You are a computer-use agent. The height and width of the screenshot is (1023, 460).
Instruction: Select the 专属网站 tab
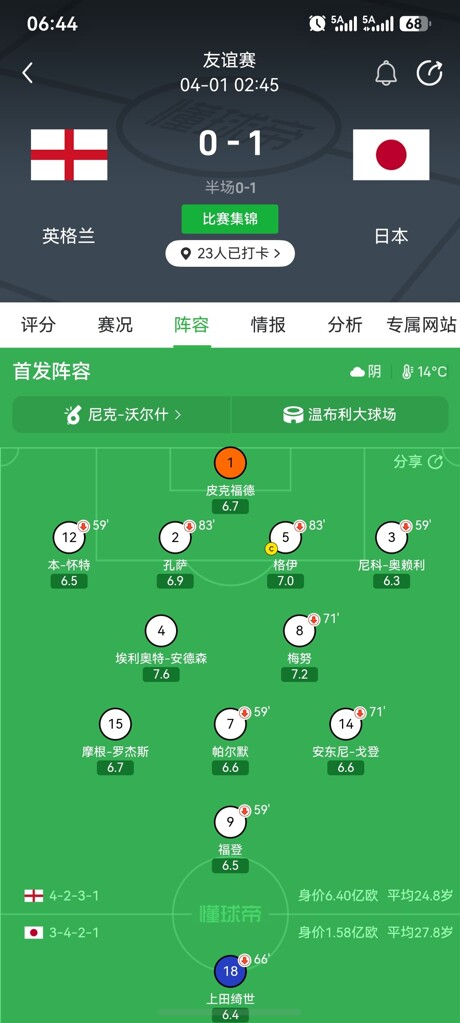(422, 324)
